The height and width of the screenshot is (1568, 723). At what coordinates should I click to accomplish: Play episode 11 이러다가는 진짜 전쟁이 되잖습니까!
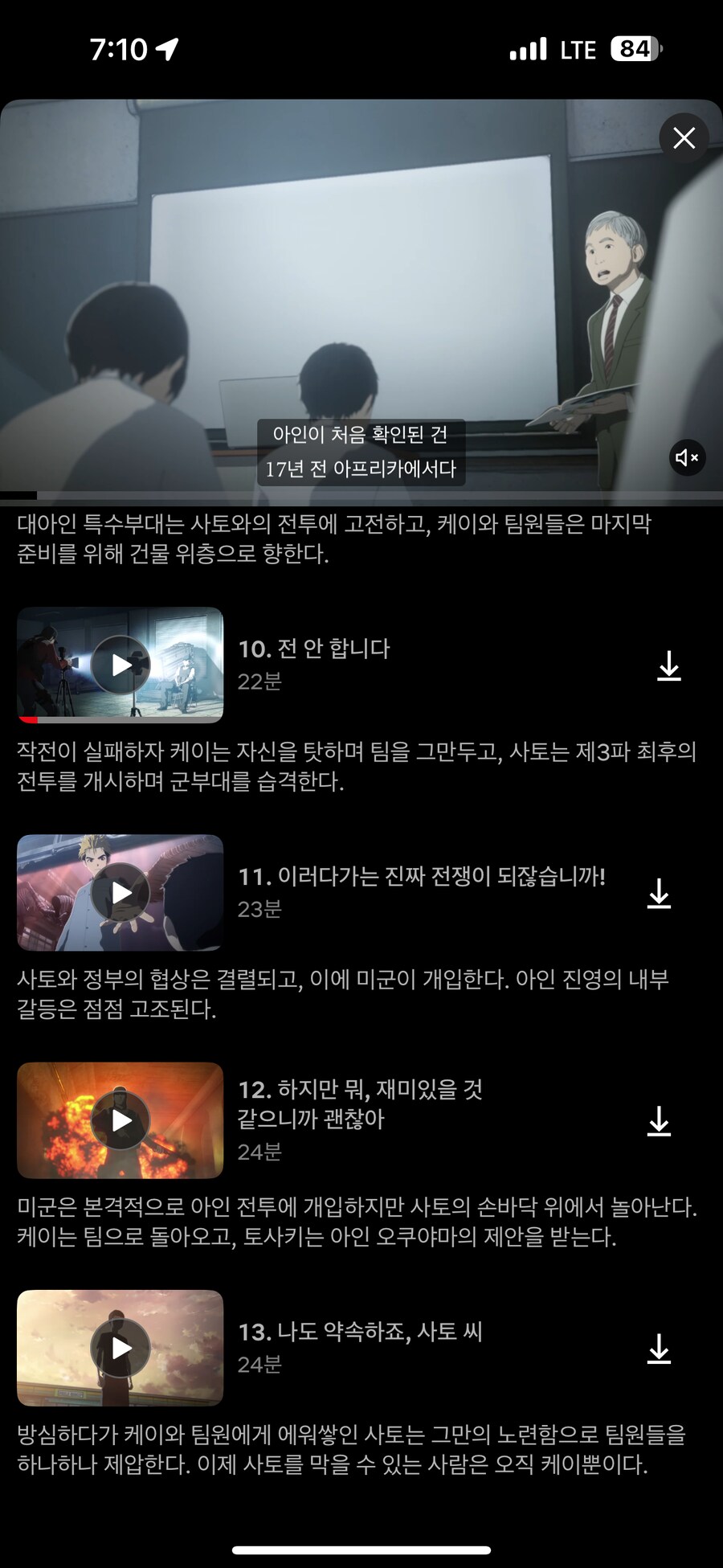pyautogui.click(x=120, y=892)
